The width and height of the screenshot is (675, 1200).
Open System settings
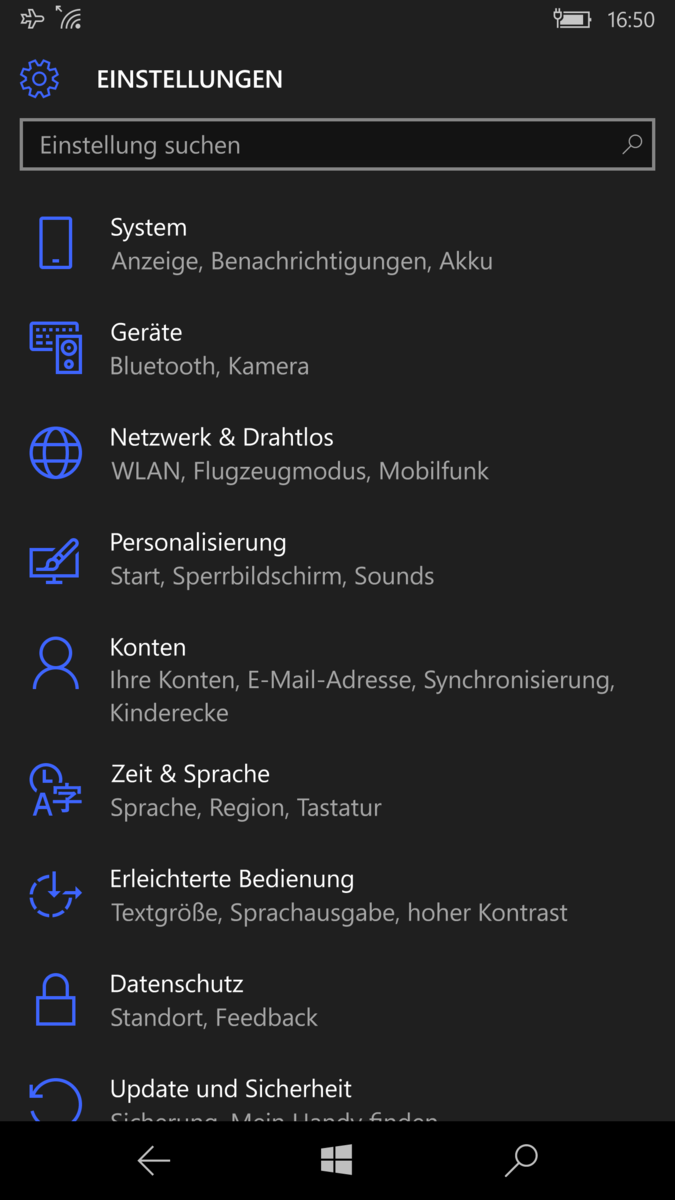337,244
